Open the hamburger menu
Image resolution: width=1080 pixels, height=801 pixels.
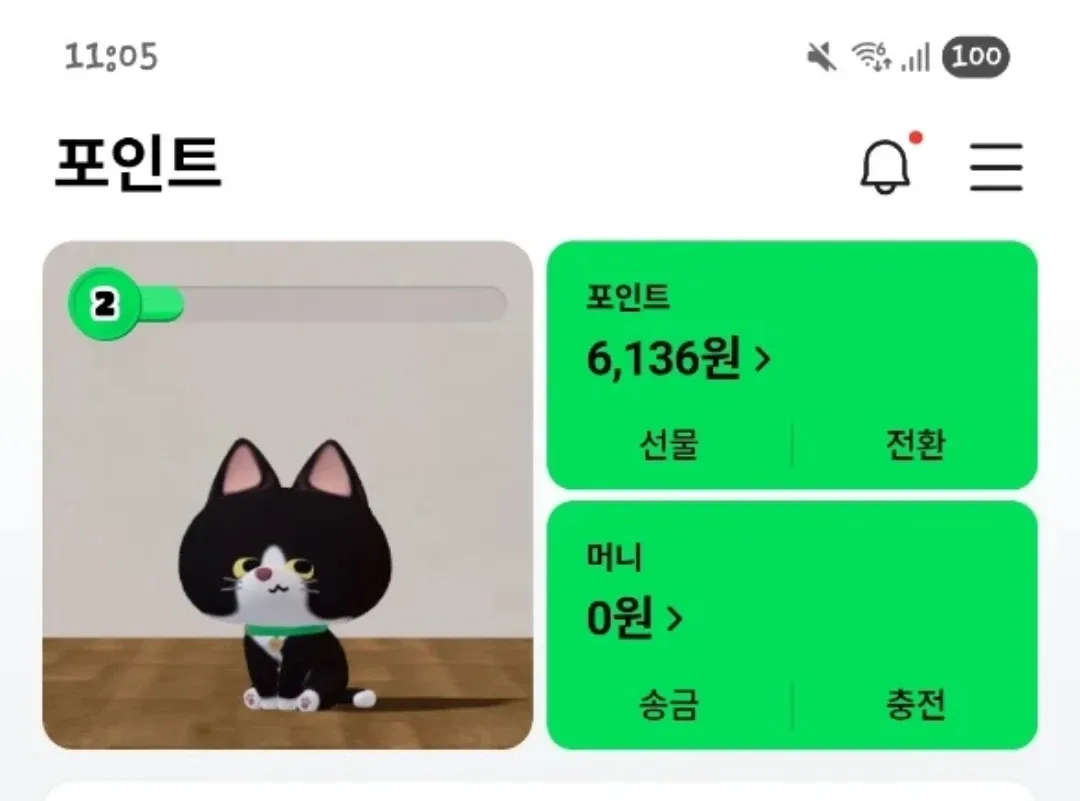tap(996, 166)
